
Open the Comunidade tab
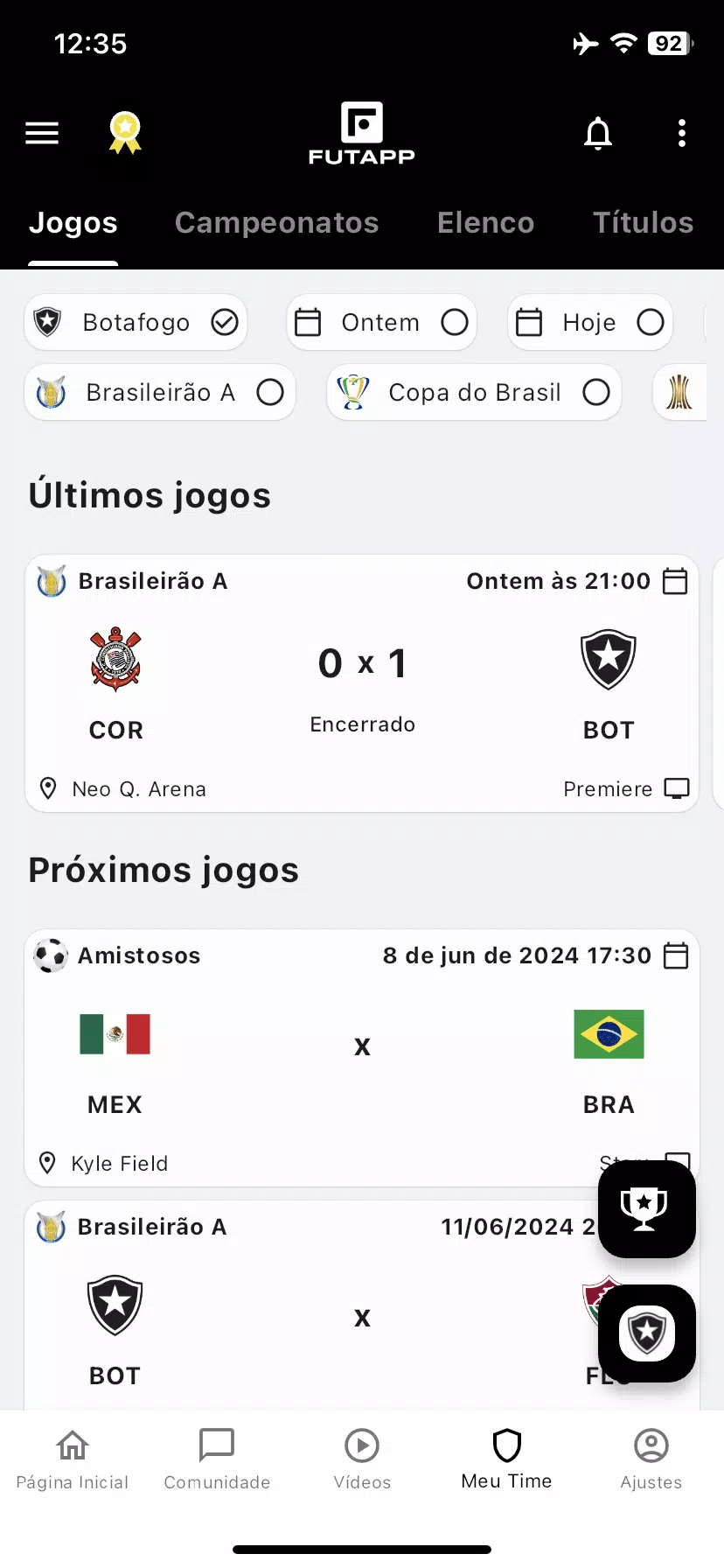pyautogui.click(x=217, y=1459)
